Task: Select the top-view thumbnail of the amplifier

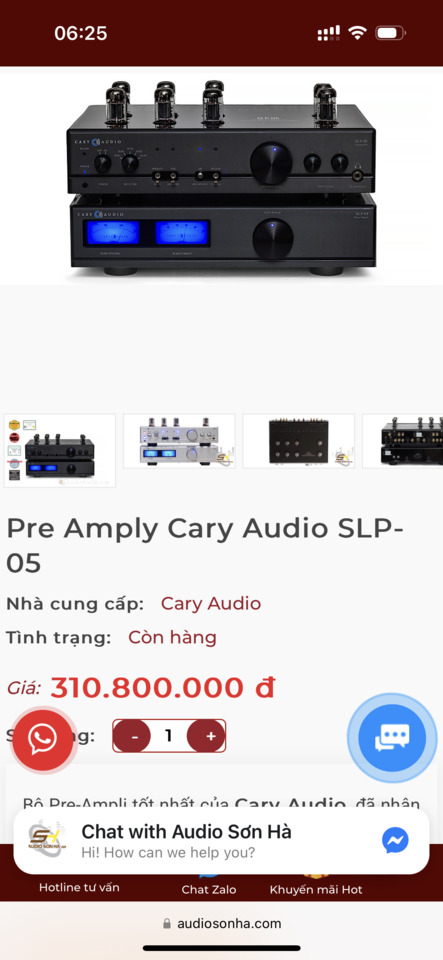Action: (x=299, y=441)
